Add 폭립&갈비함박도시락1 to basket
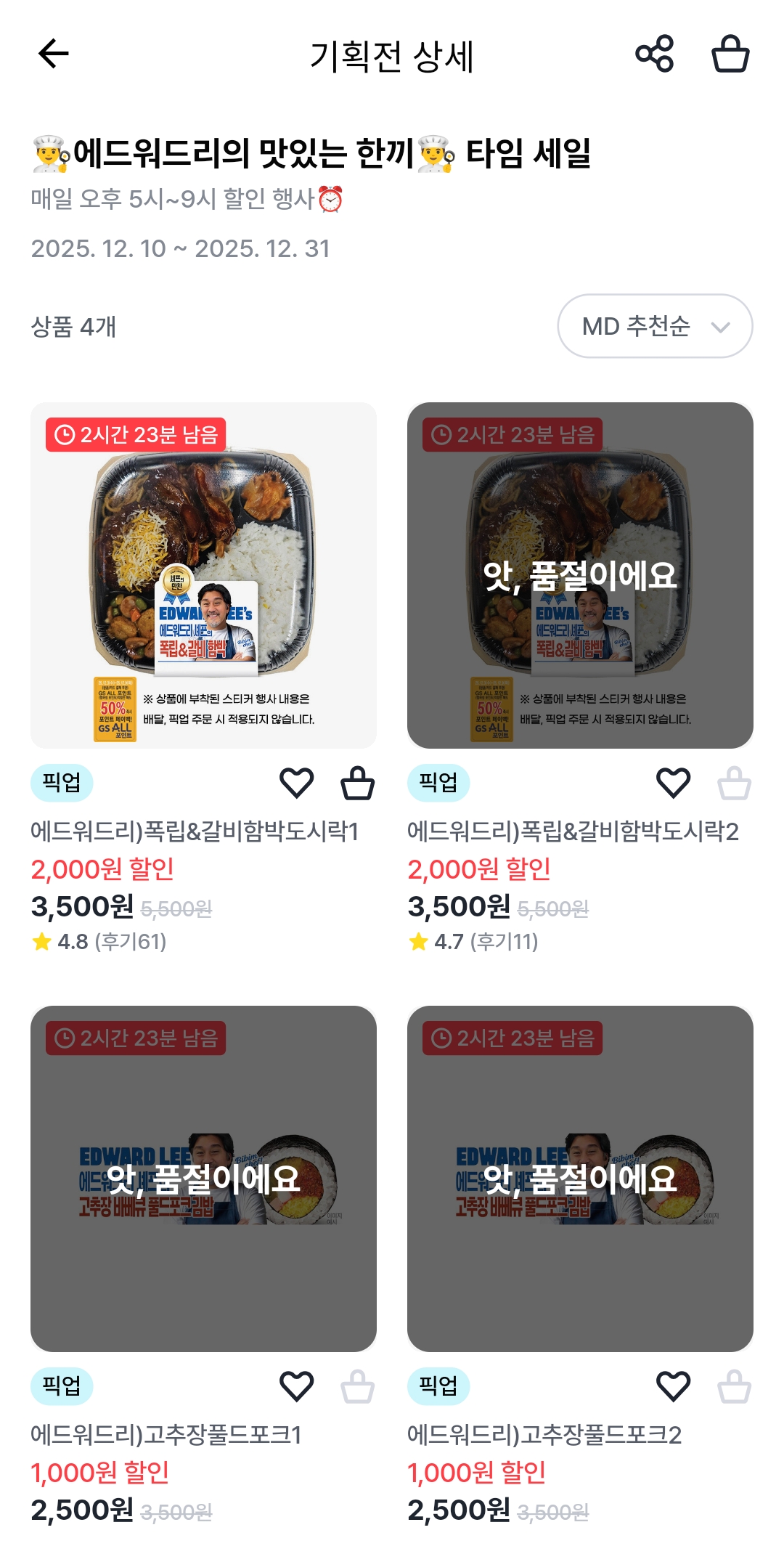The width and height of the screenshot is (784, 1546). (358, 783)
